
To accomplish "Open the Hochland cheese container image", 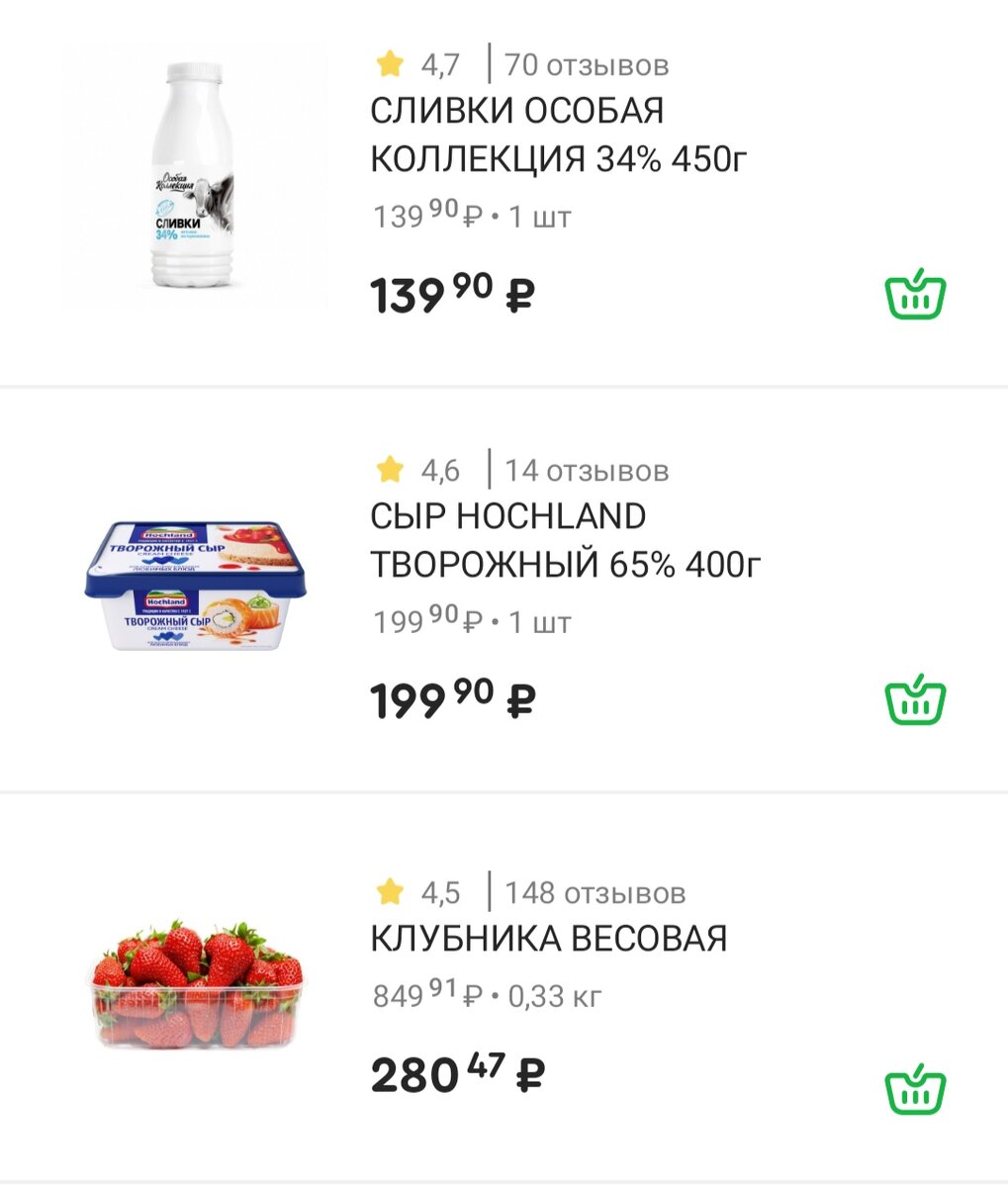I will [x=194, y=584].
